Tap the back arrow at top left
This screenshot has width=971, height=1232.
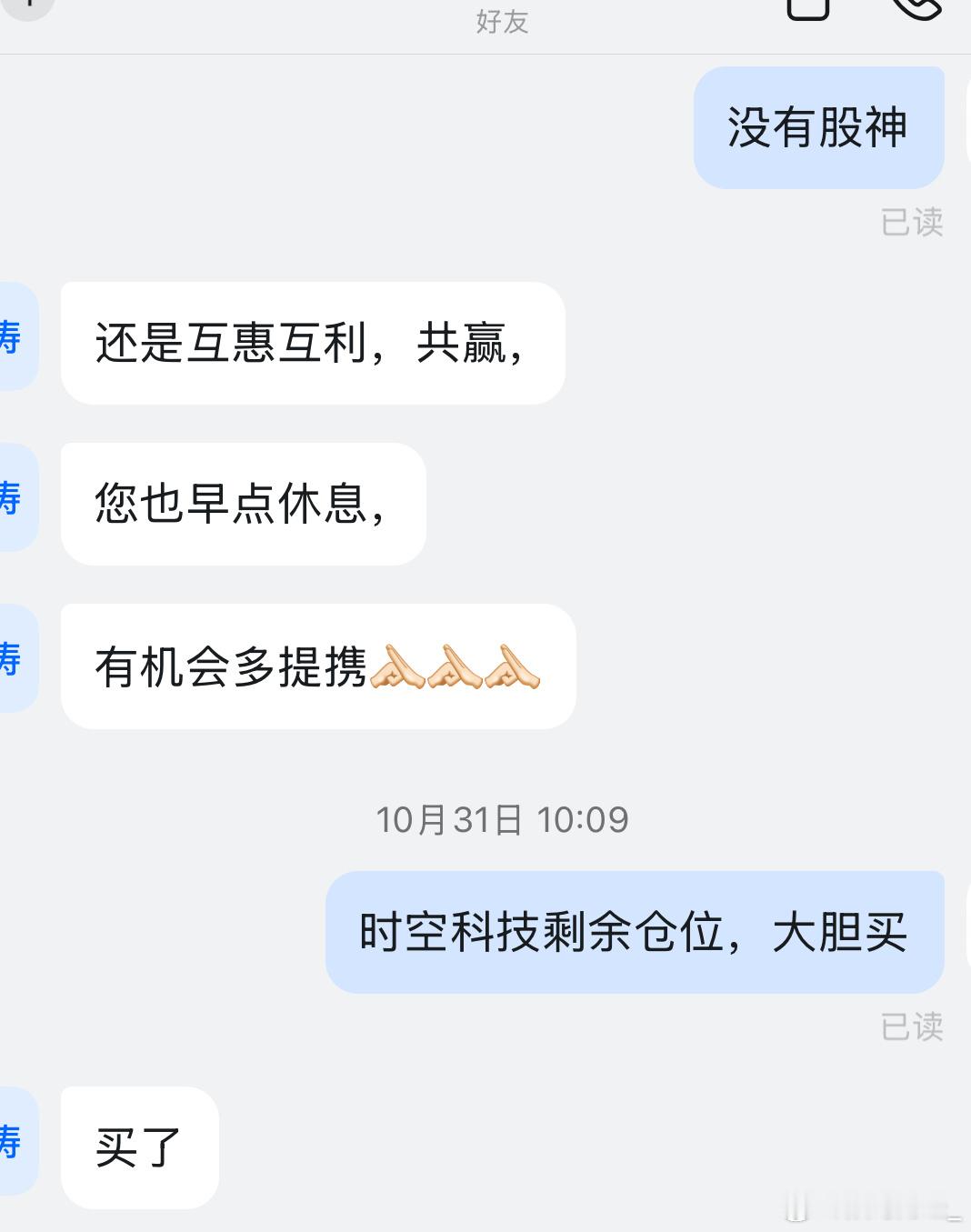[32, 9]
